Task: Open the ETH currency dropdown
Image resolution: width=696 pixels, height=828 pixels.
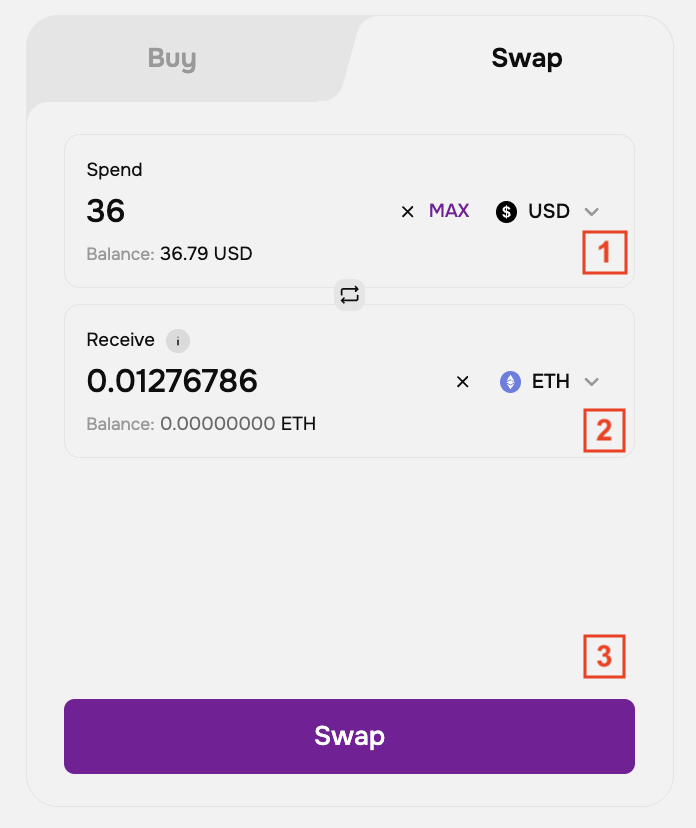Action: pyautogui.click(x=549, y=381)
